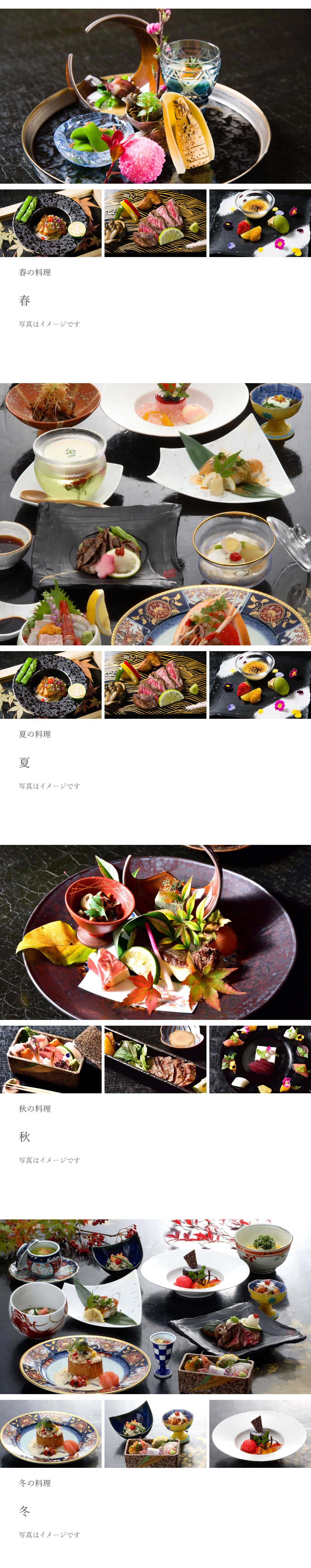View the sliced beef thumbnail under spring cuisine
Image resolution: width=311 pixels, height=1568 pixels.
[x=155, y=223]
